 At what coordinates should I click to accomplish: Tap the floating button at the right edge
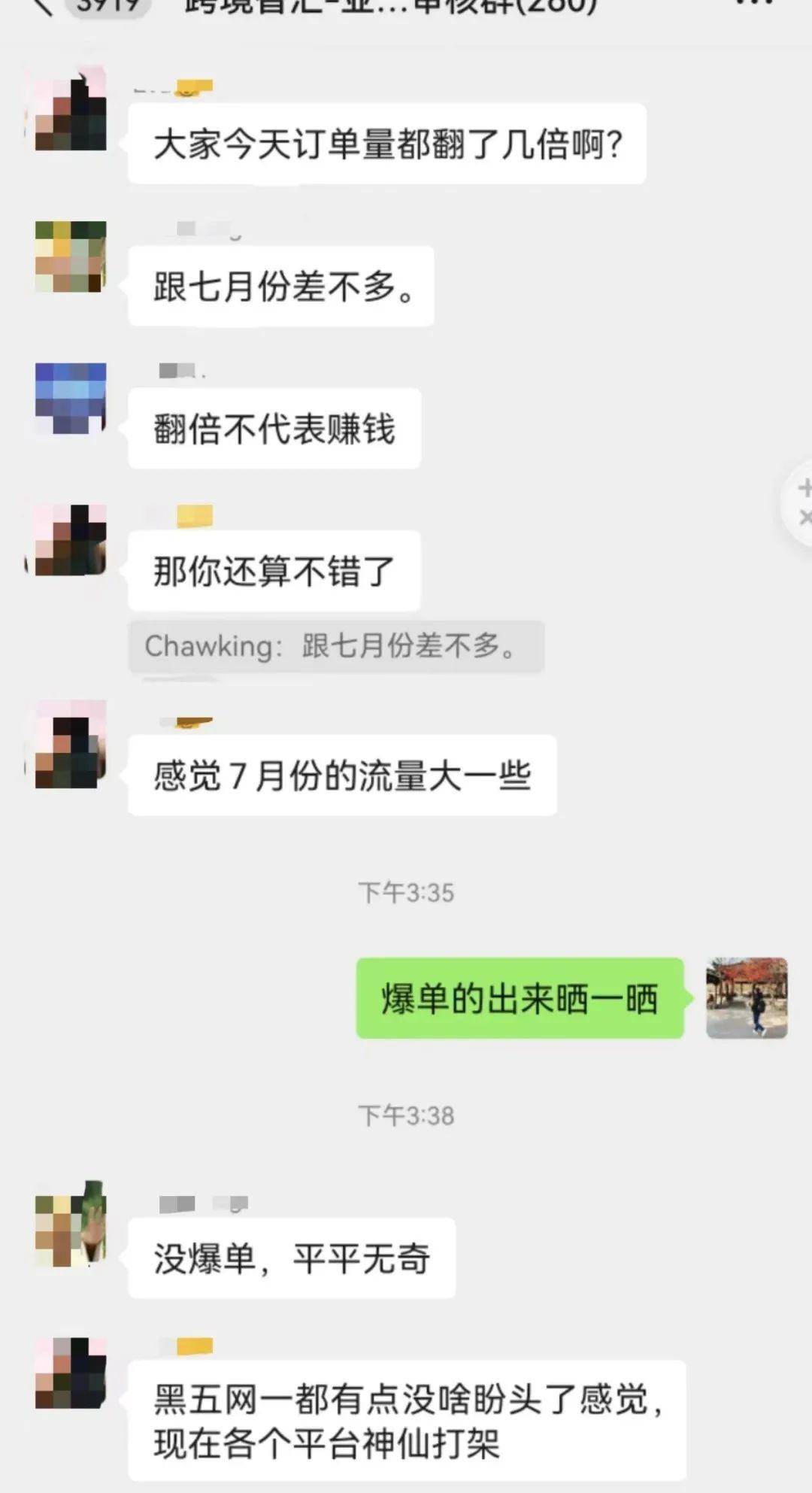798,502
